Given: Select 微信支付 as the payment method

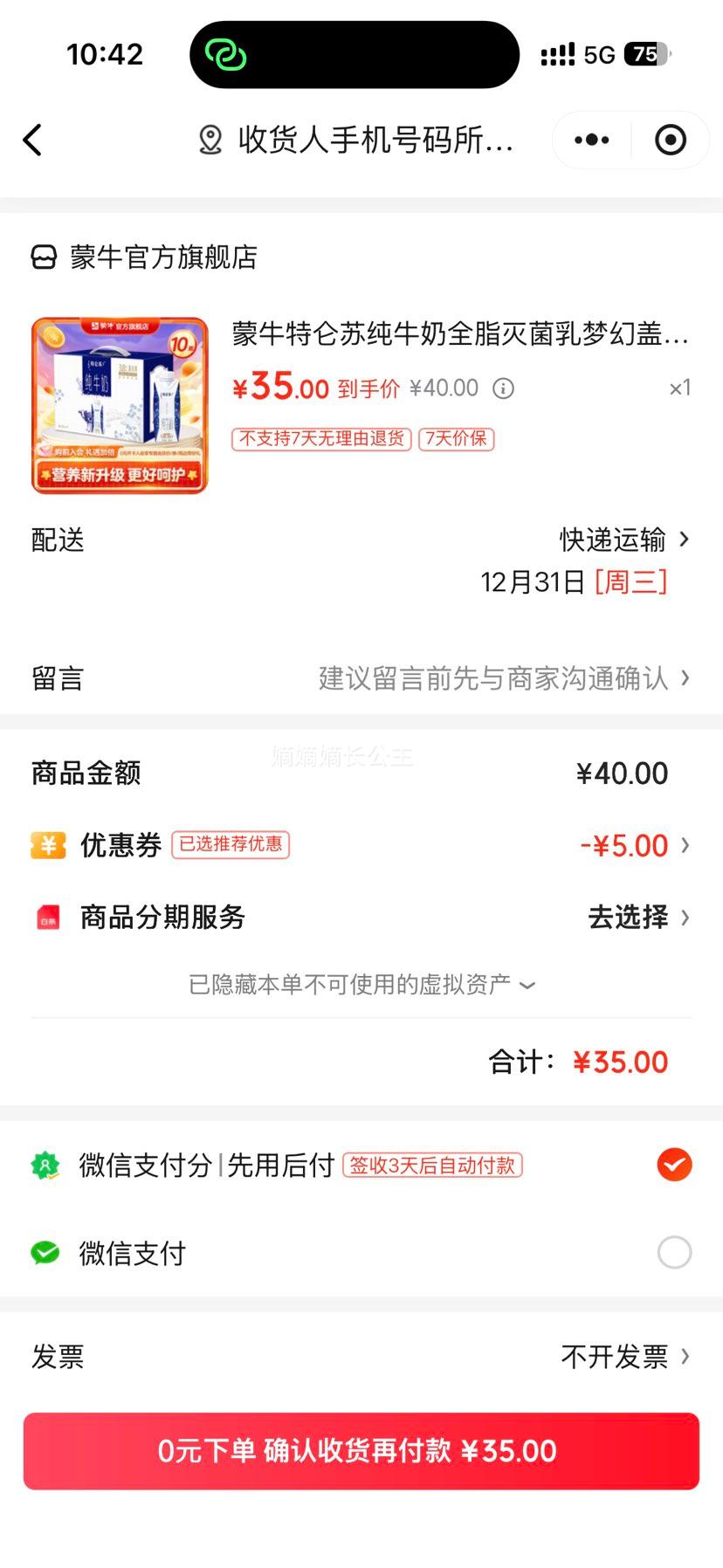Looking at the screenshot, I should [673, 1251].
